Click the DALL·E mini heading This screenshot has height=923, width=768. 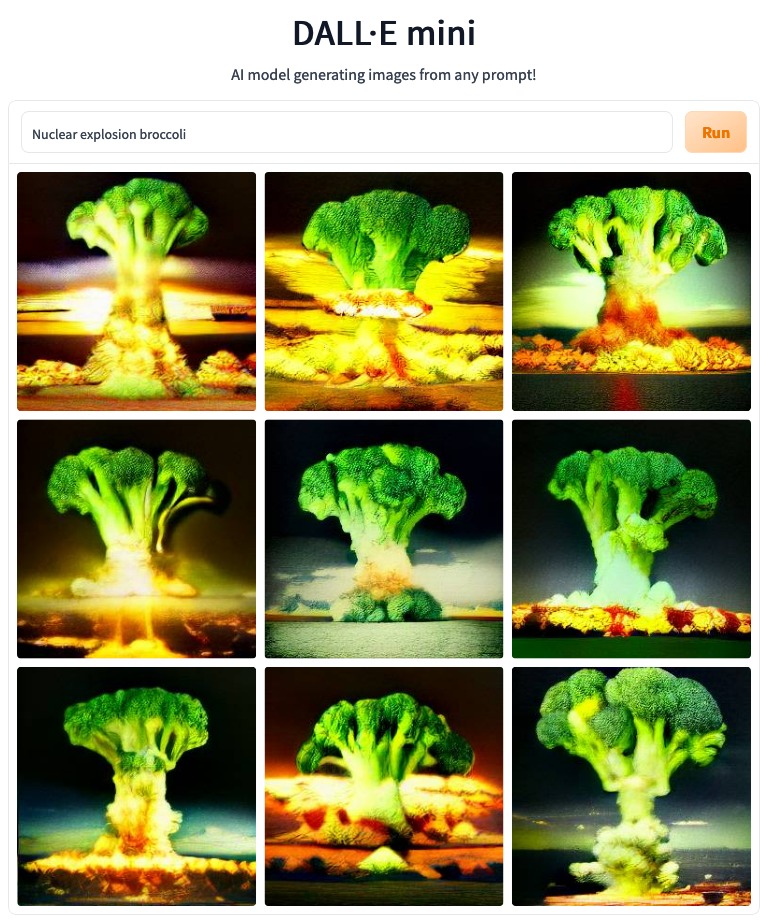click(x=384, y=33)
